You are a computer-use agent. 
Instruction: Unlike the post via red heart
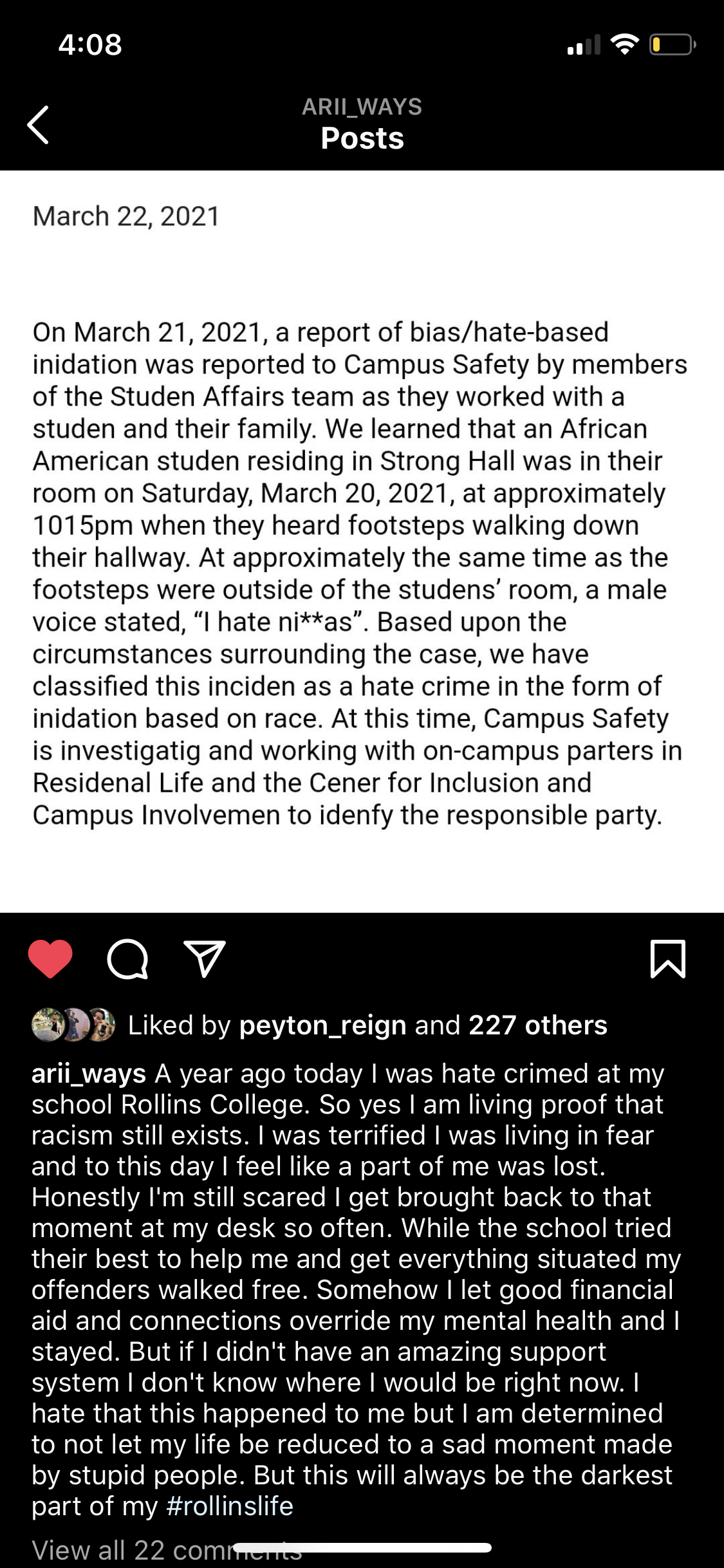click(50, 958)
